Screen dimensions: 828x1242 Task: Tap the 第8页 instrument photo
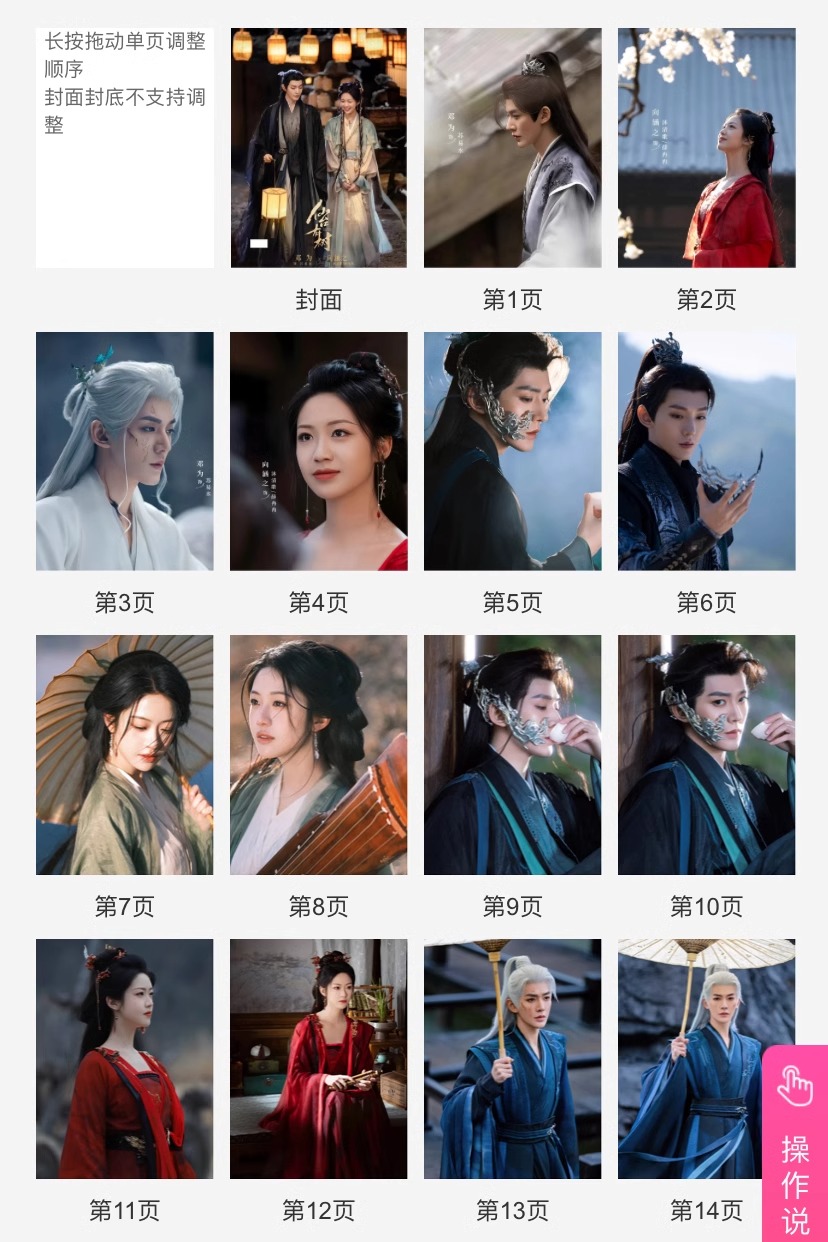[318, 755]
